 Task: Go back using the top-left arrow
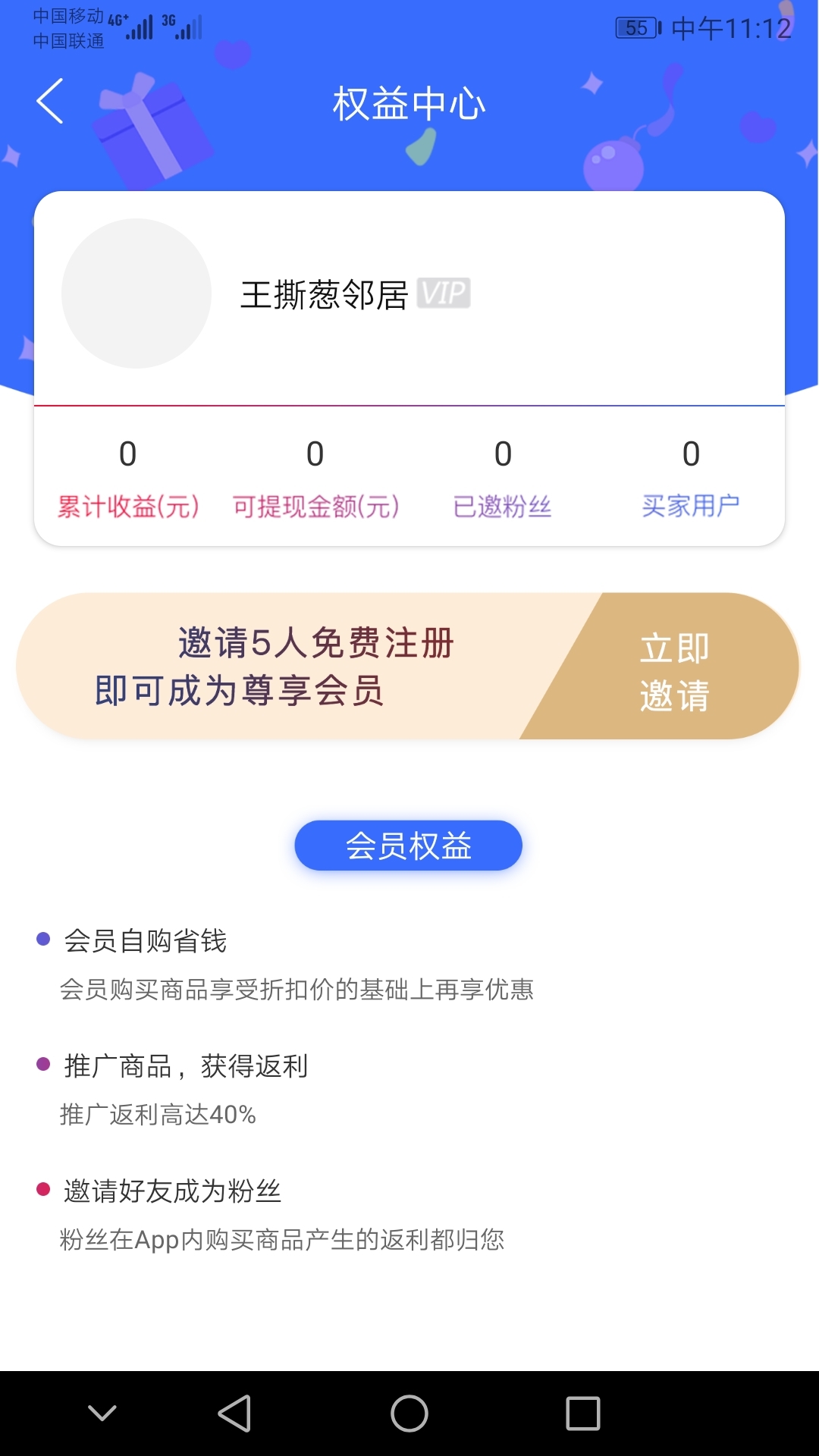50,101
